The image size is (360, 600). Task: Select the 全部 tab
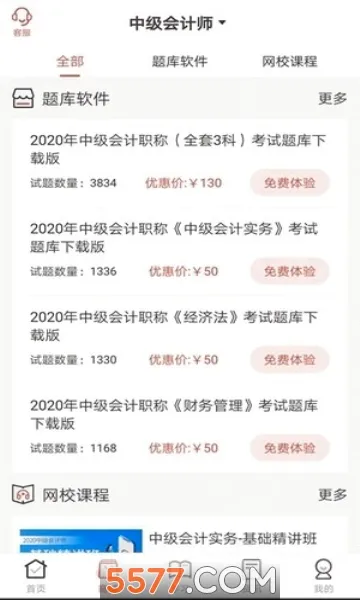coord(70,62)
